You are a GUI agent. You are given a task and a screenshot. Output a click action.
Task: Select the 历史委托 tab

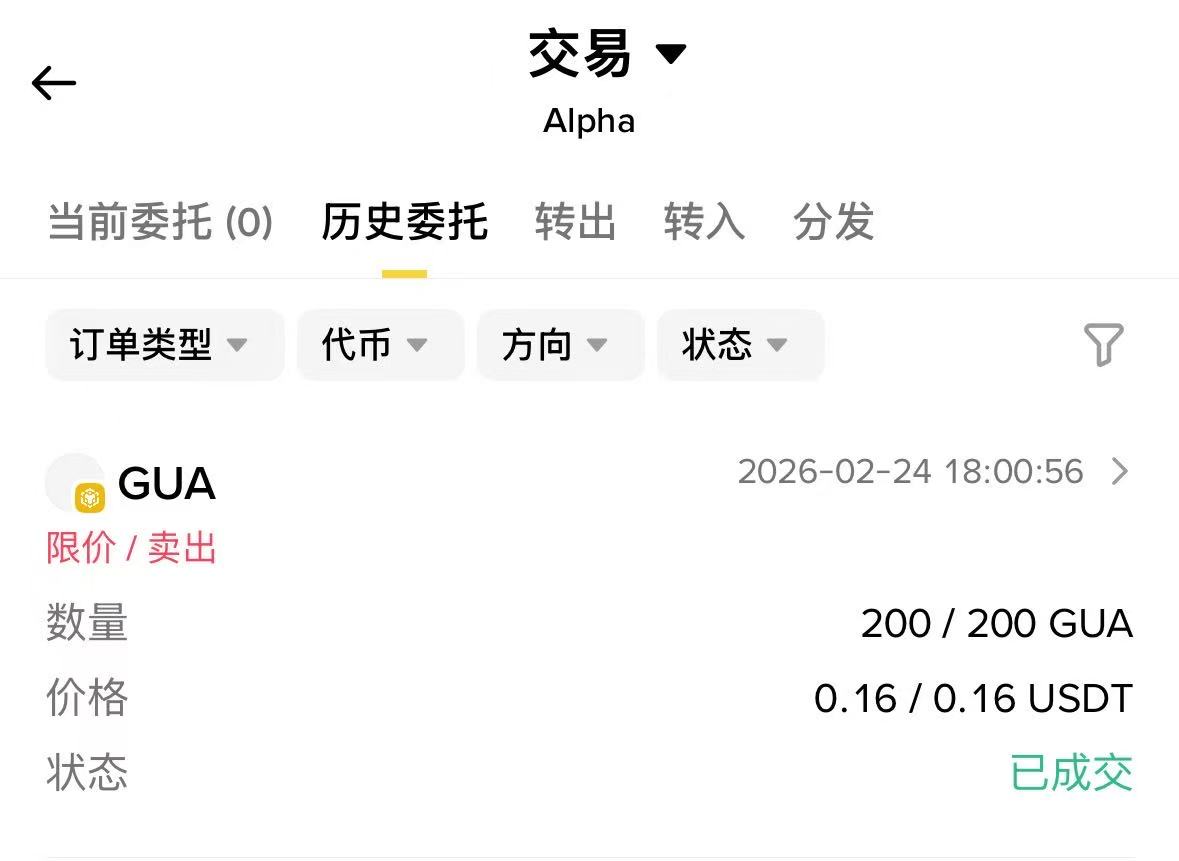(x=404, y=222)
